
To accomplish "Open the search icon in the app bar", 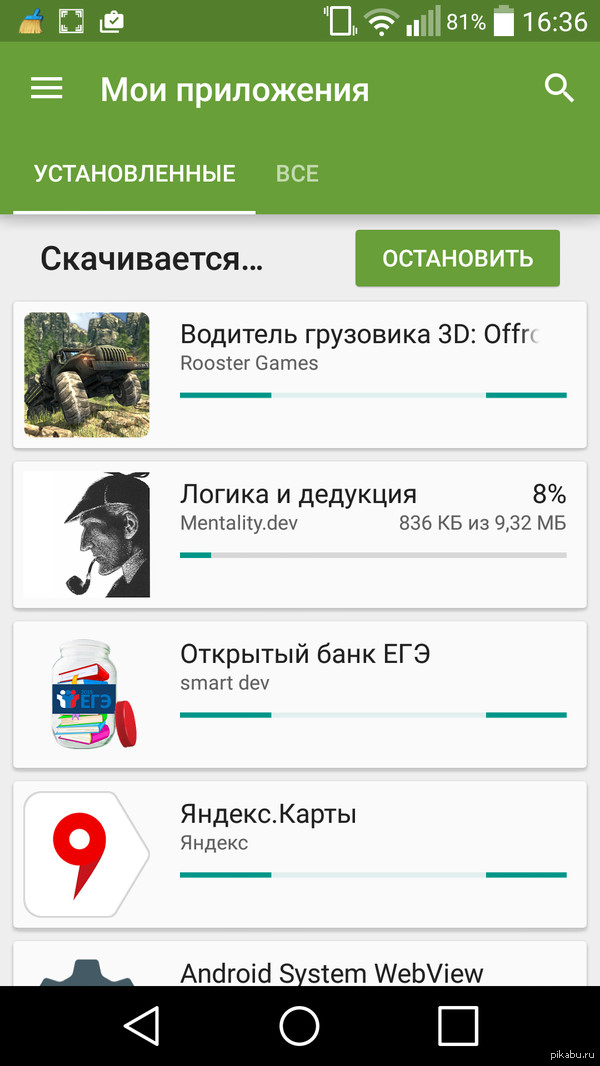I will click(x=559, y=89).
